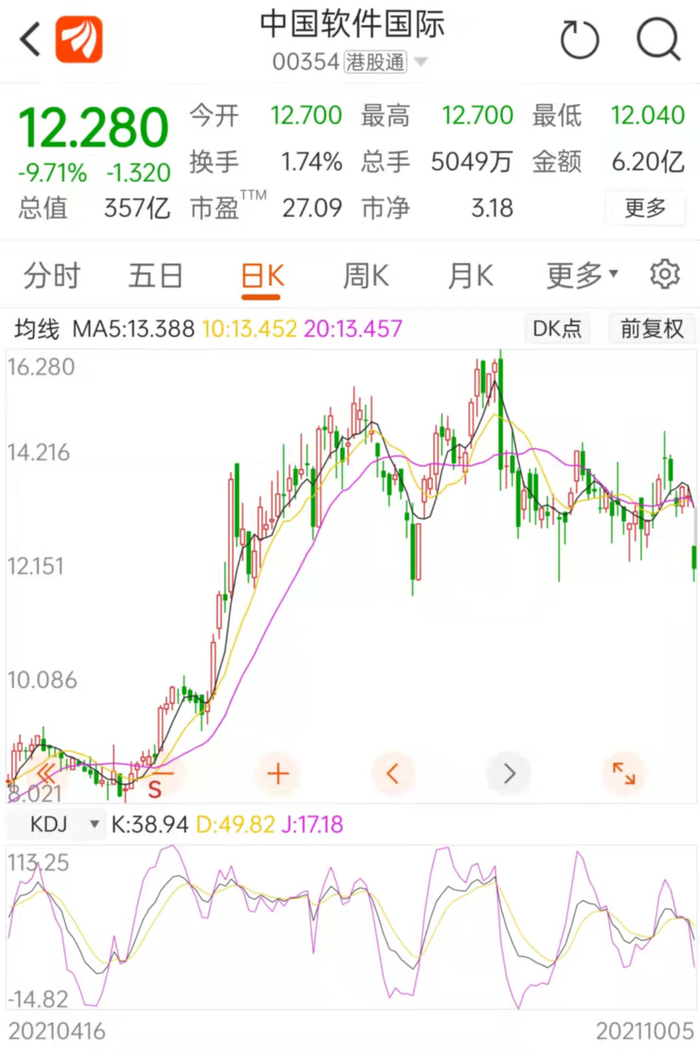Switch to the 分时 chart tab
700x1056 pixels.
coord(52,275)
